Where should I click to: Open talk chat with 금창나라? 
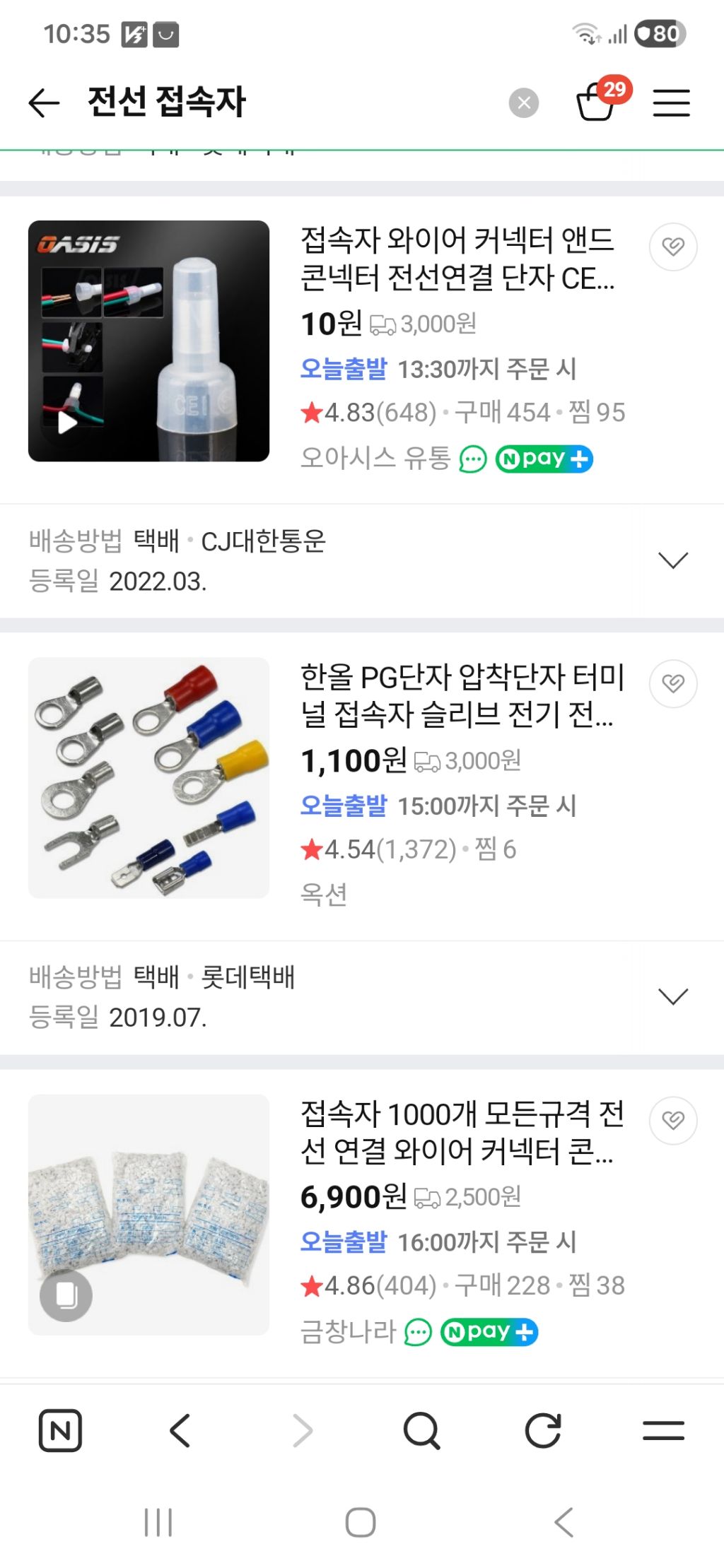pyautogui.click(x=418, y=1333)
